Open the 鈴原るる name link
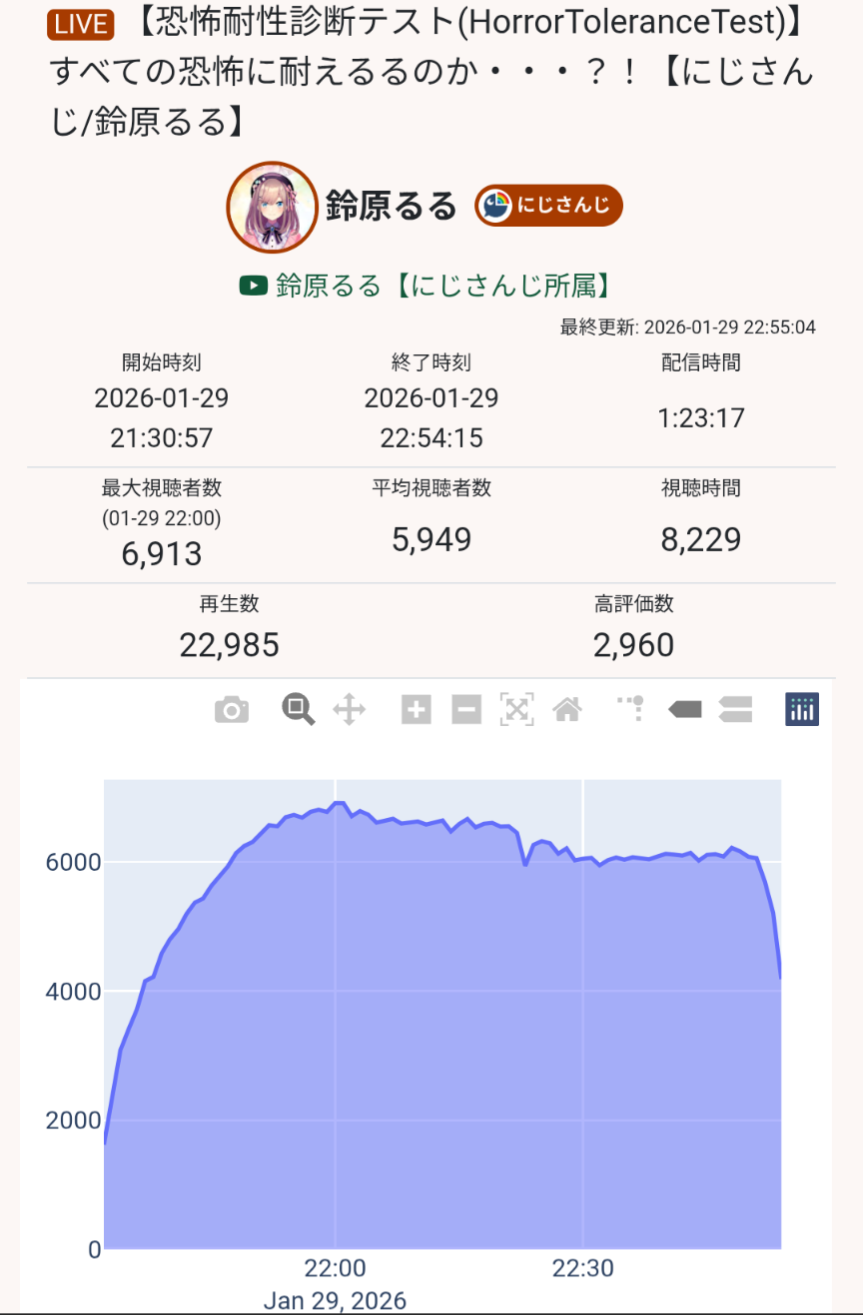The height and width of the screenshot is (1315, 863). [x=390, y=207]
